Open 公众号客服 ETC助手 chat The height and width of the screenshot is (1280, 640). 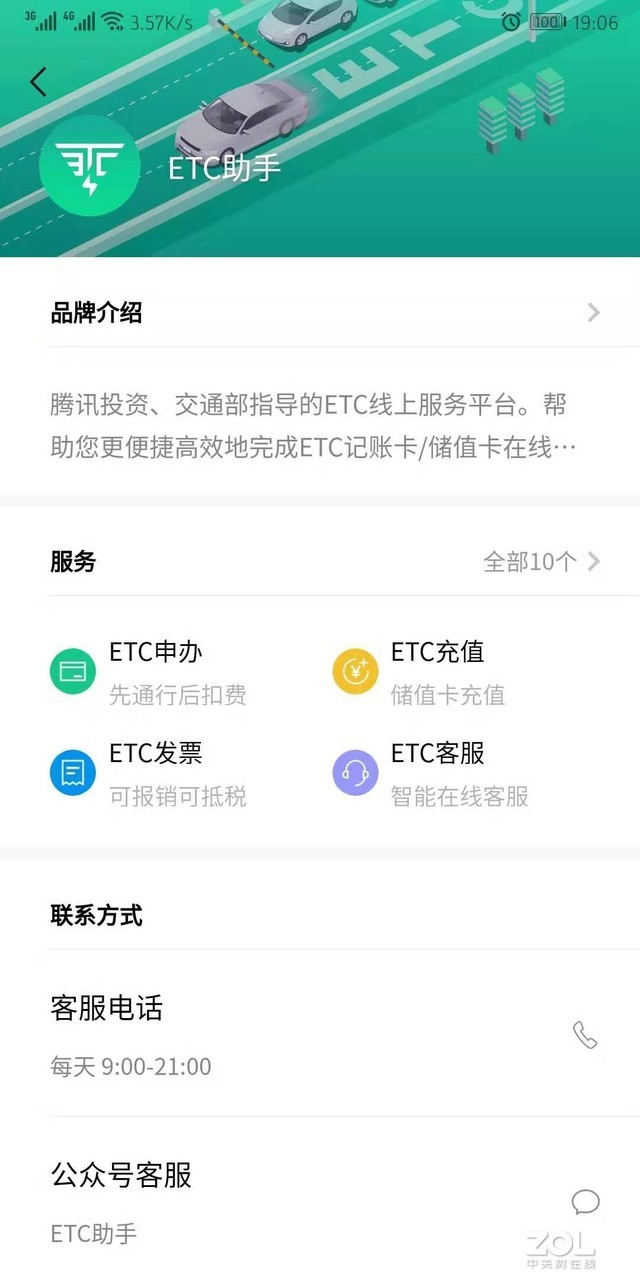585,1202
